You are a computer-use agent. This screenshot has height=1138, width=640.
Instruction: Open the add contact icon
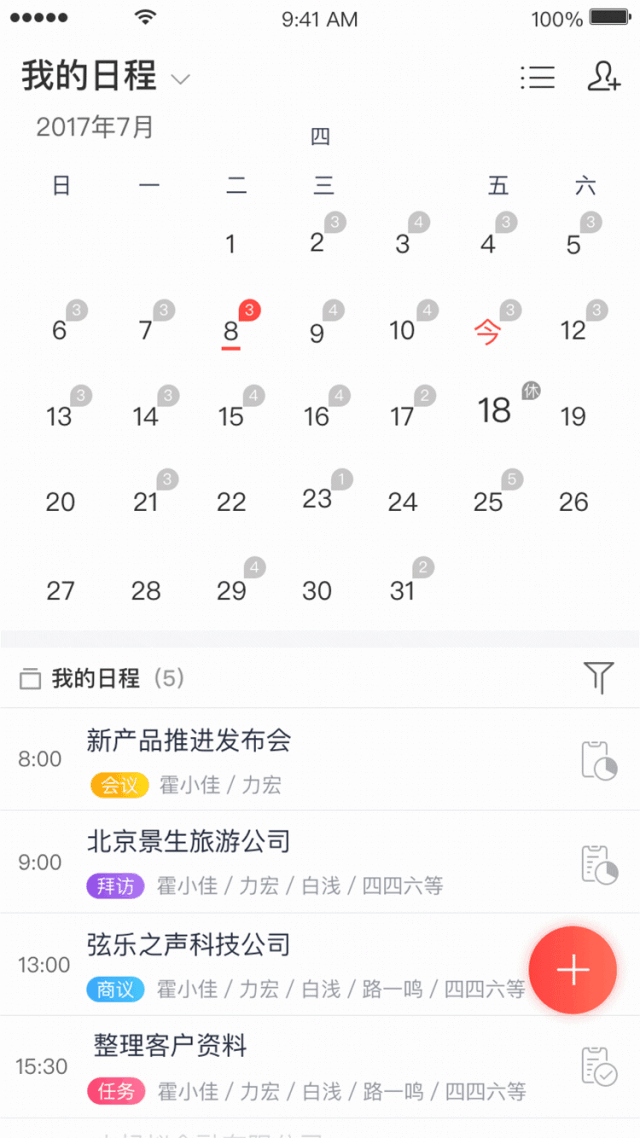603,77
